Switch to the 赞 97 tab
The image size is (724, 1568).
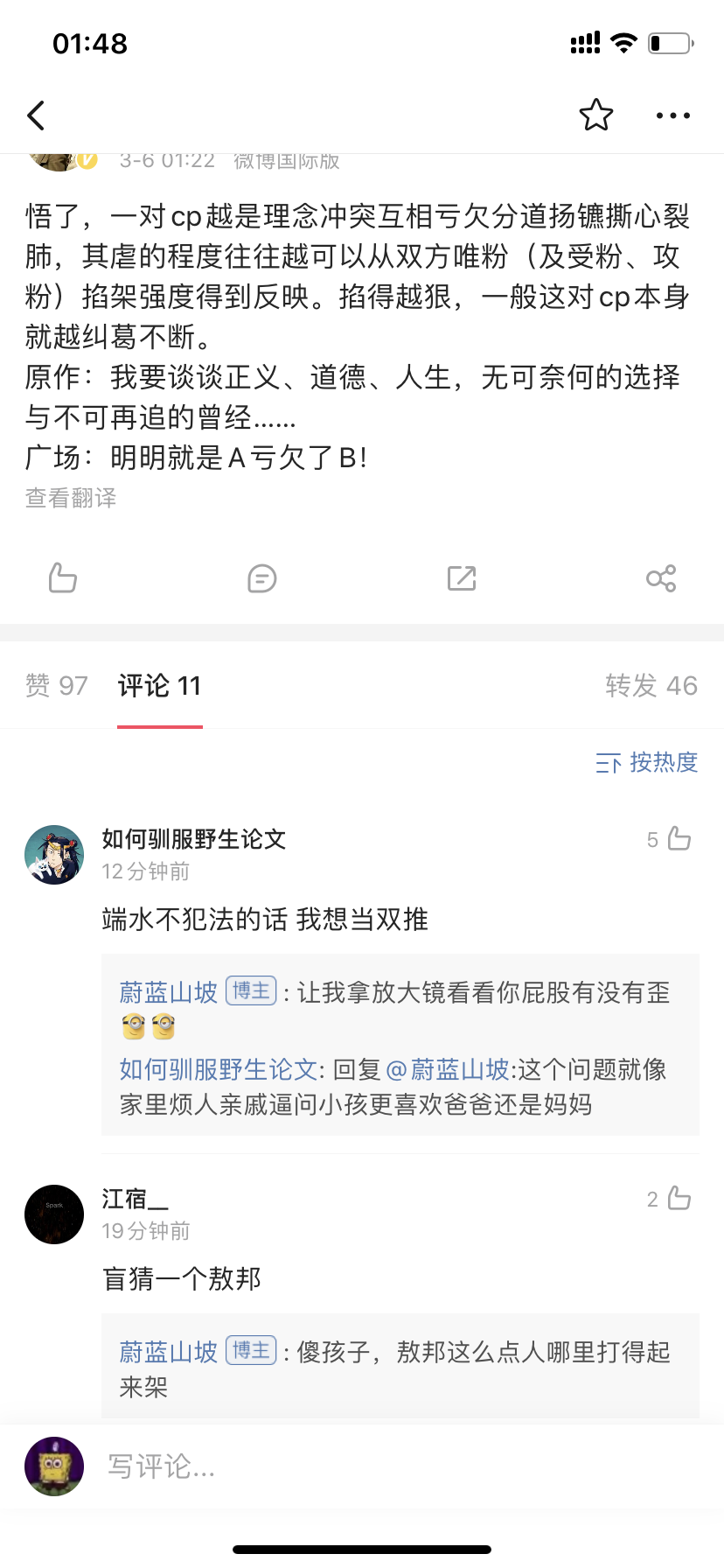click(57, 685)
